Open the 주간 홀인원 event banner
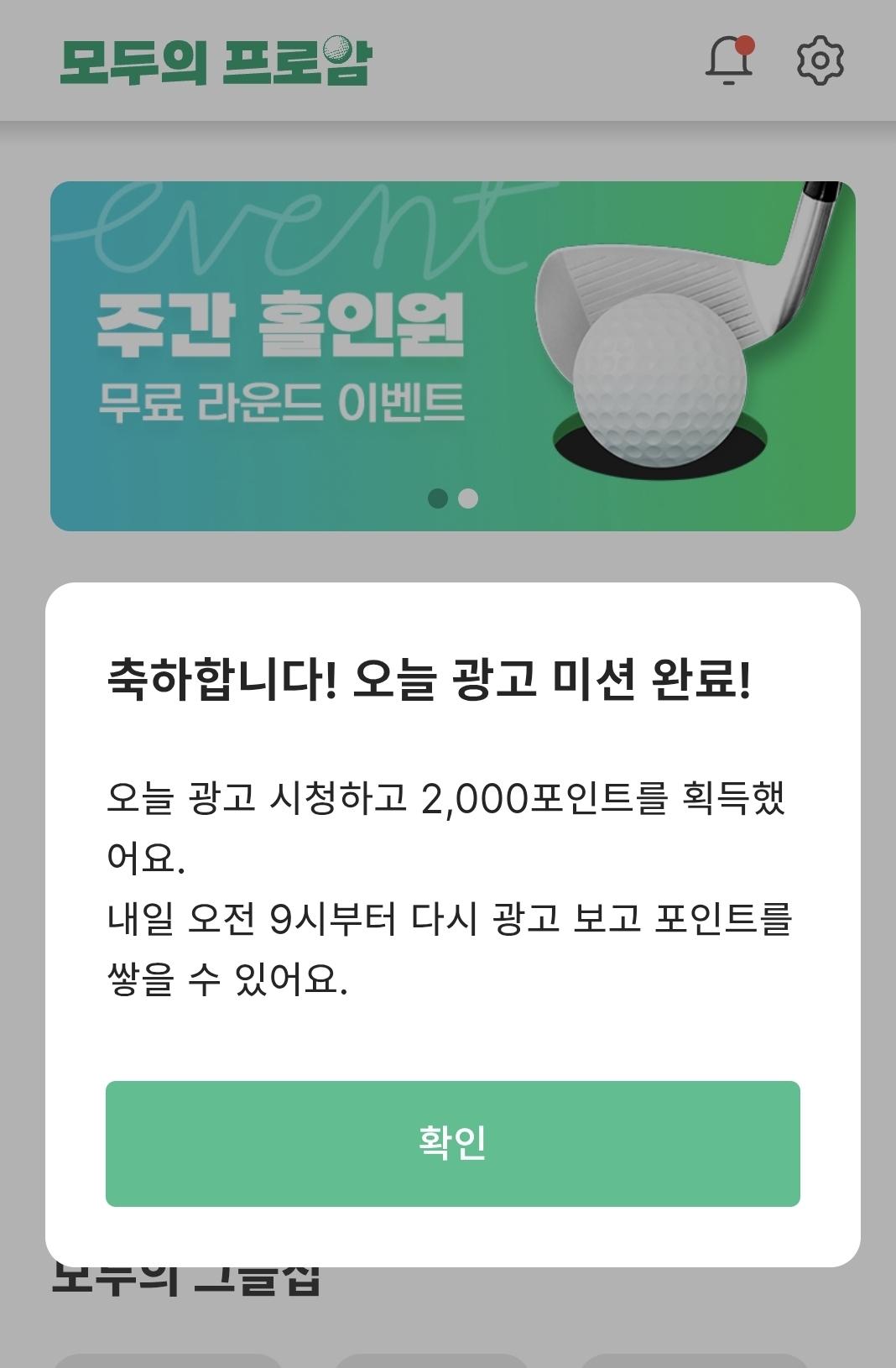The width and height of the screenshot is (896, 1368). pos(452,356)
